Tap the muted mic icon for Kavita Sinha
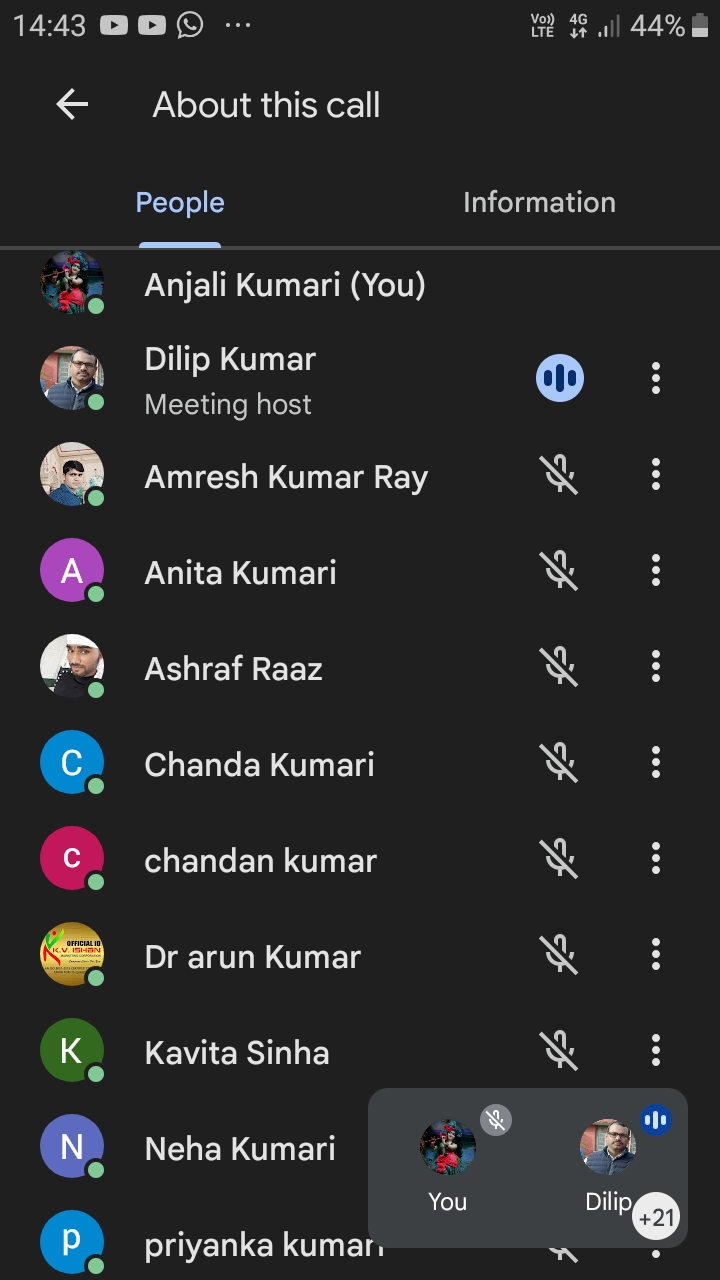The image size is (720, 1280). (x=560, y=1050)
